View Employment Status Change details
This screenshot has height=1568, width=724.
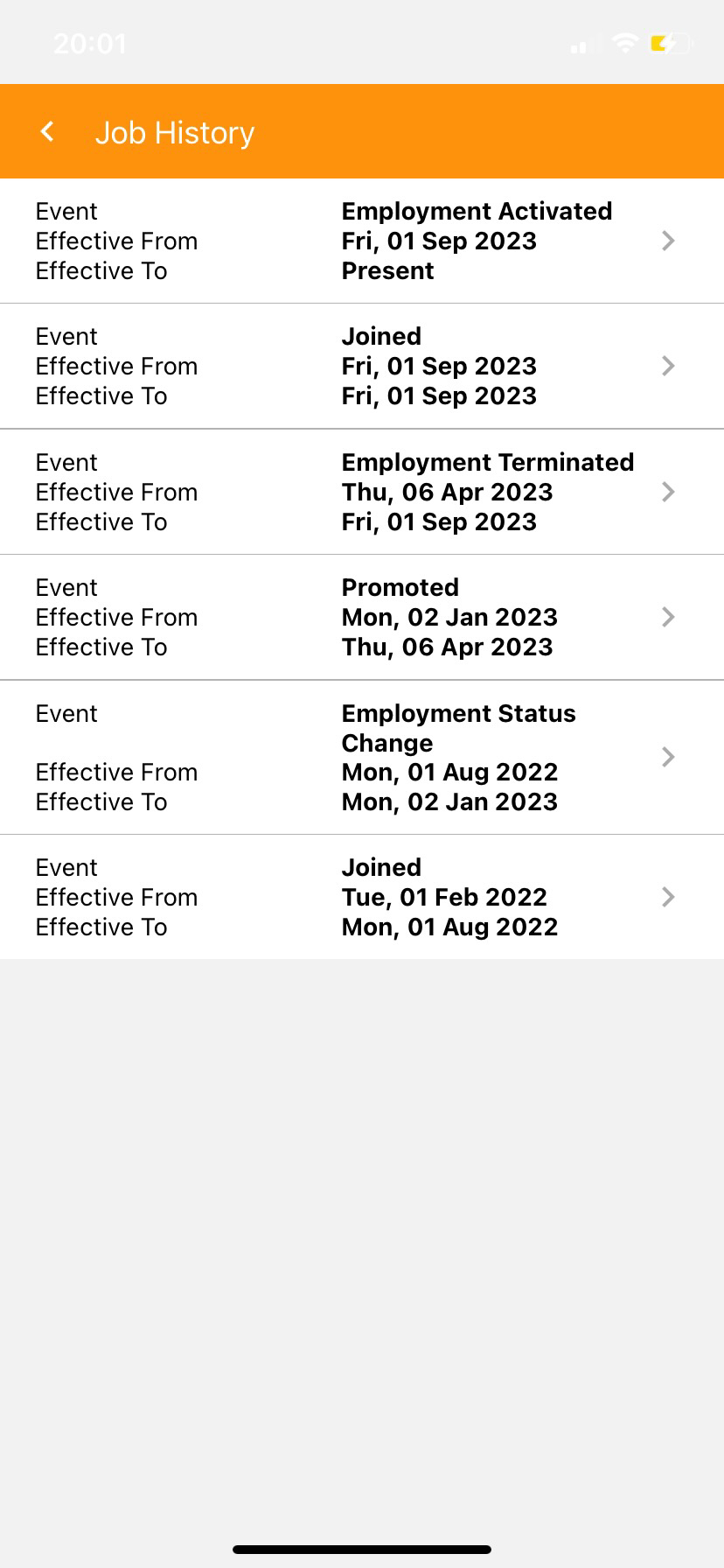tap(362, 757)
